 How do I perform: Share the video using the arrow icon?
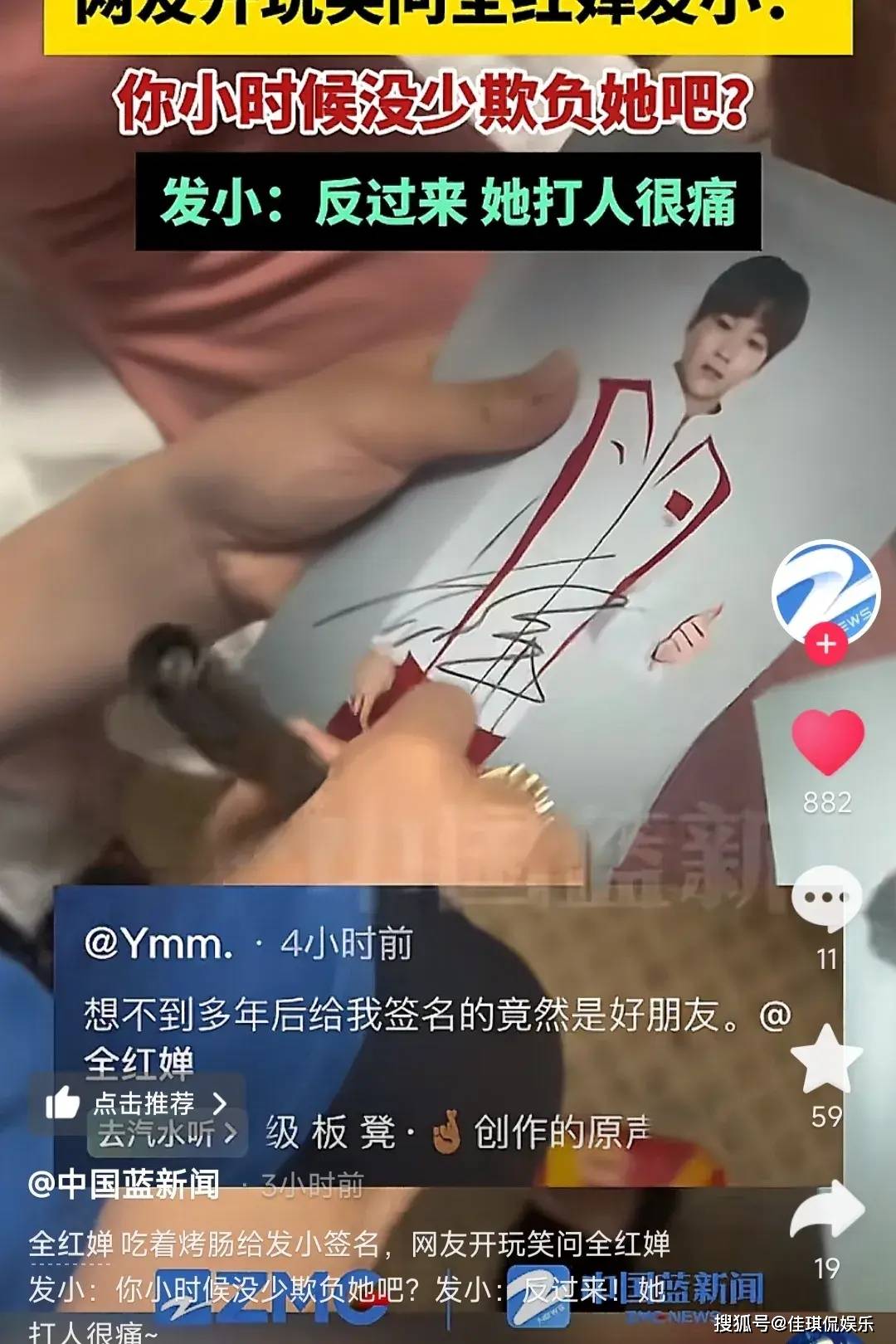click(826, 1212)
